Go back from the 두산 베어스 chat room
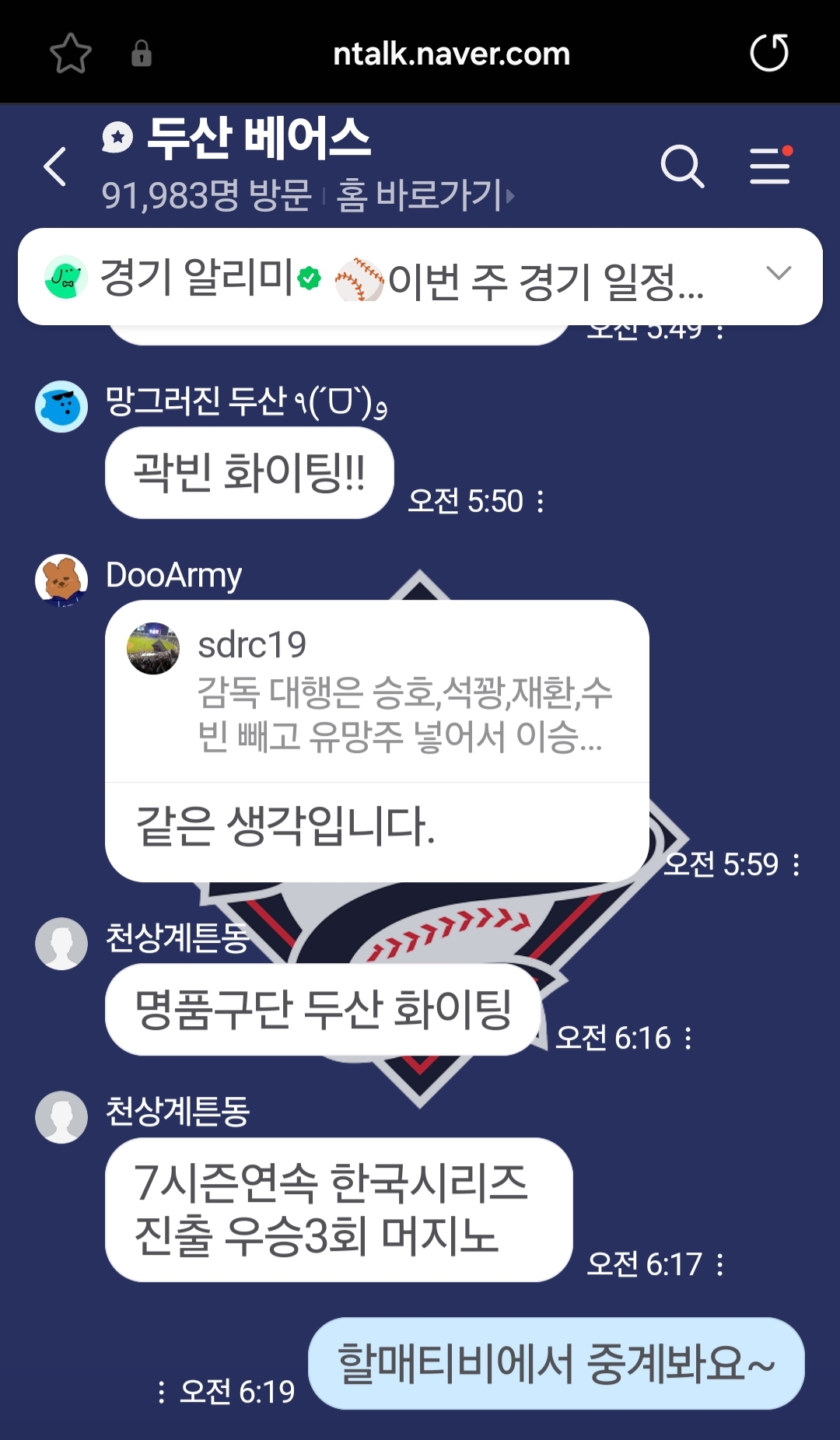Screen dimensions: 840x1440 [55, 166]
